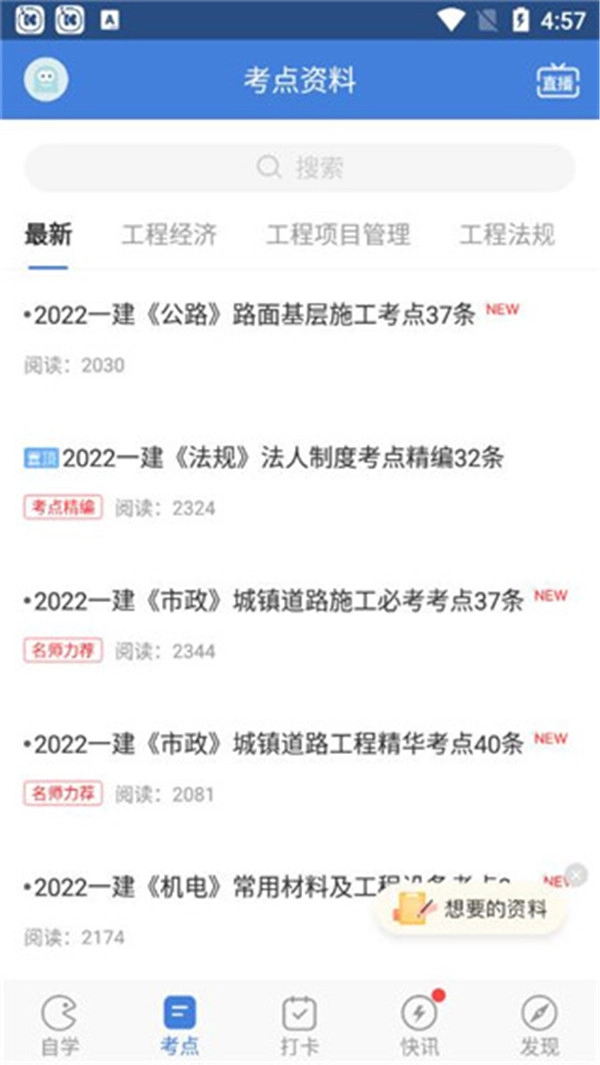
Task: Open the avatar icon in the header
Action: pyautogui.click(x=46, y=80)
